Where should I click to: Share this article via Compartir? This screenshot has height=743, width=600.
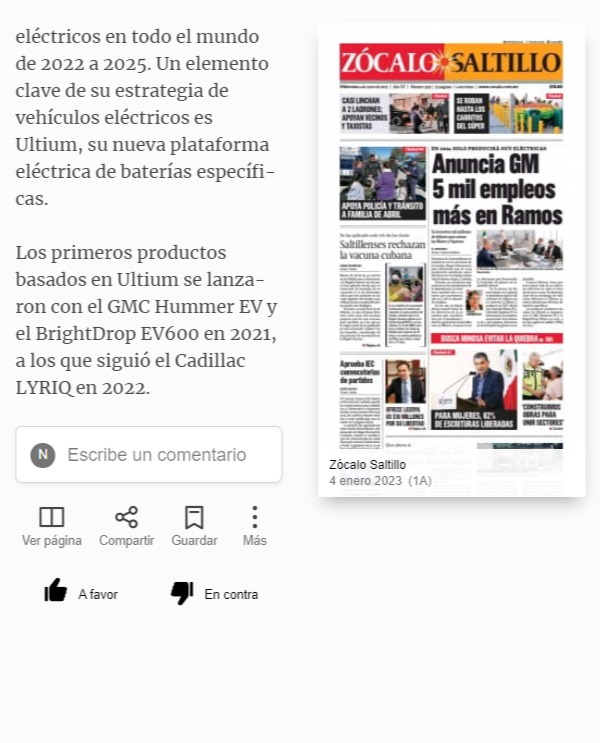[x=127, y=526]
